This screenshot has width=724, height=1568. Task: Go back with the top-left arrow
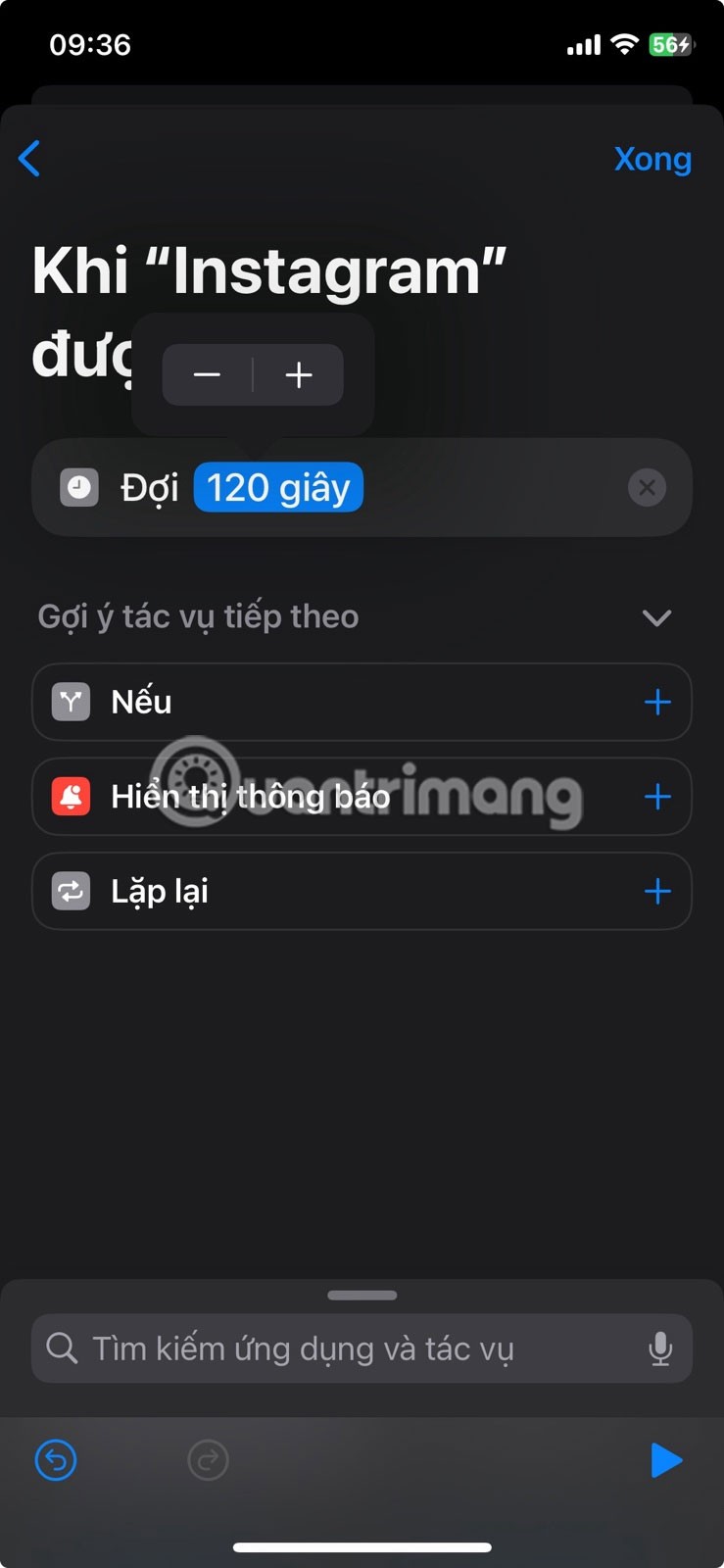click(30, 159)
